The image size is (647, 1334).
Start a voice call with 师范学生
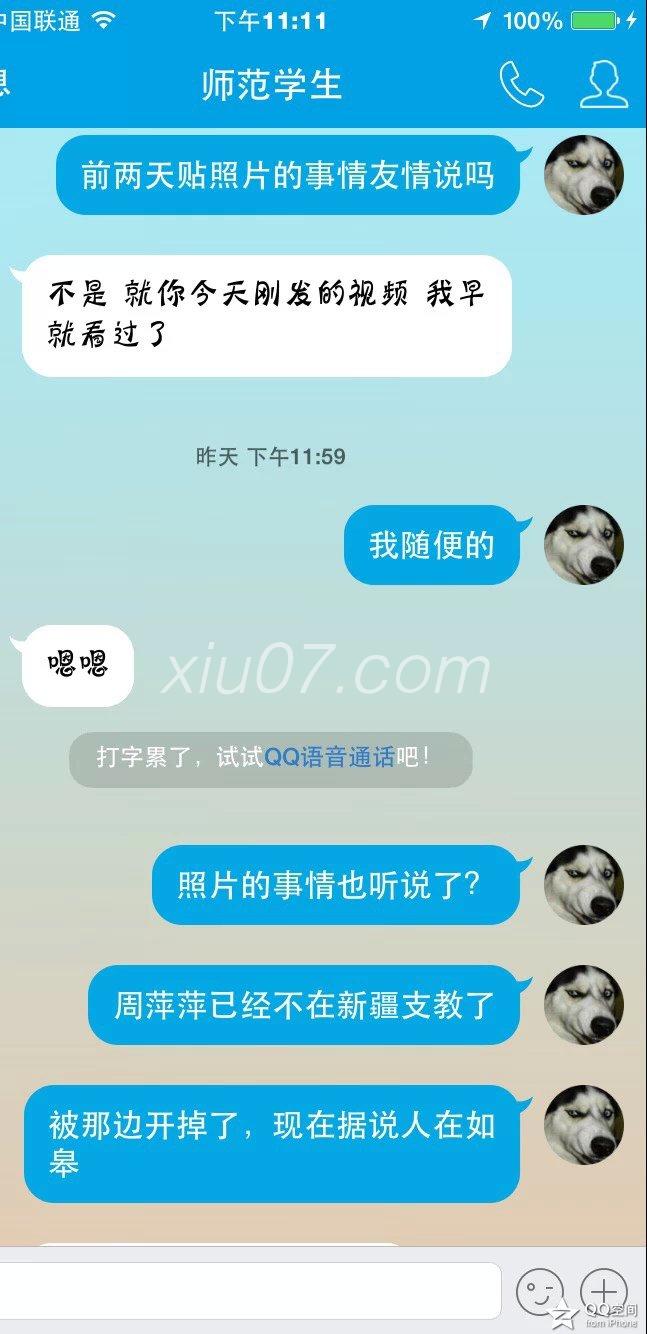521,84
